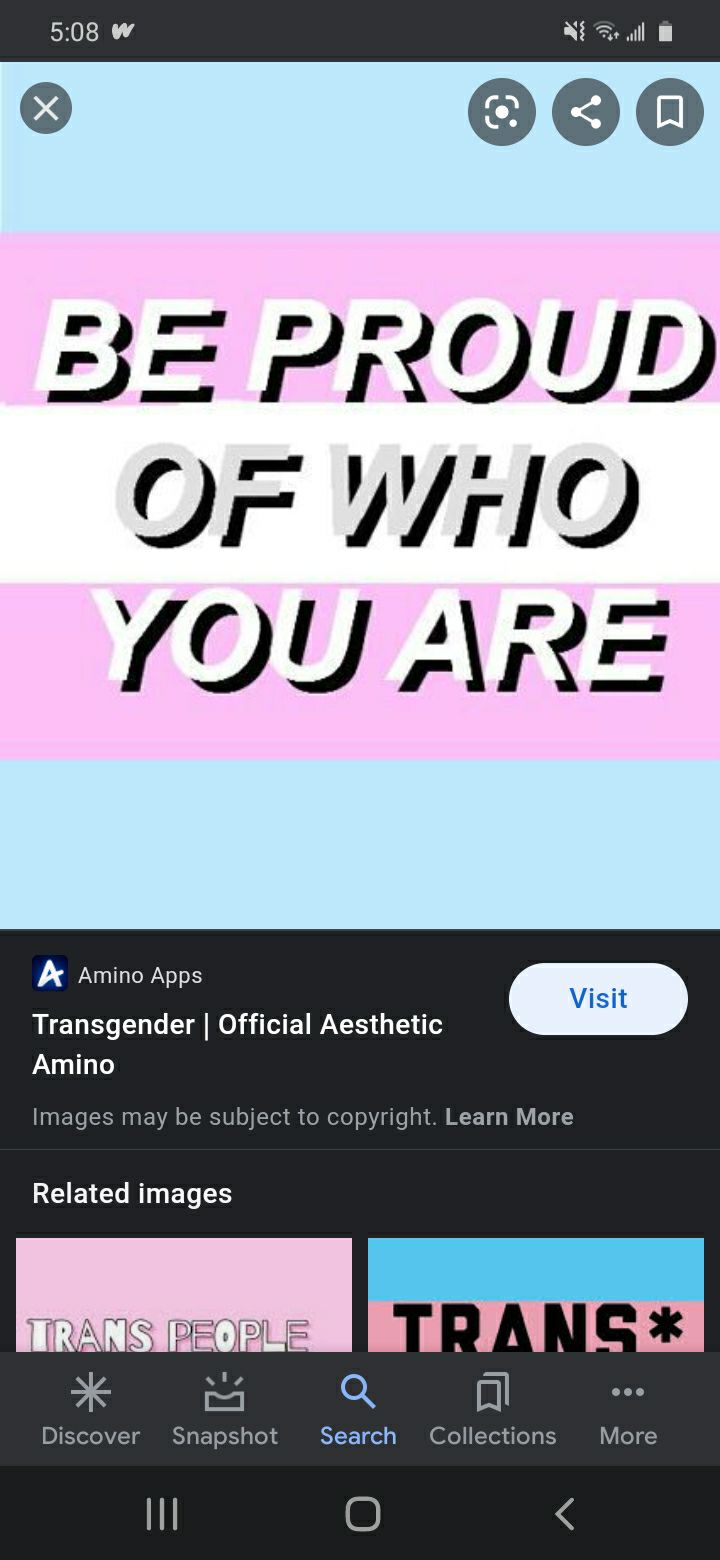The height and width of the screenshot is (1560, 720).
Task: Open the TRANS PEOPLE related image
Action: tap(184, 1295)
